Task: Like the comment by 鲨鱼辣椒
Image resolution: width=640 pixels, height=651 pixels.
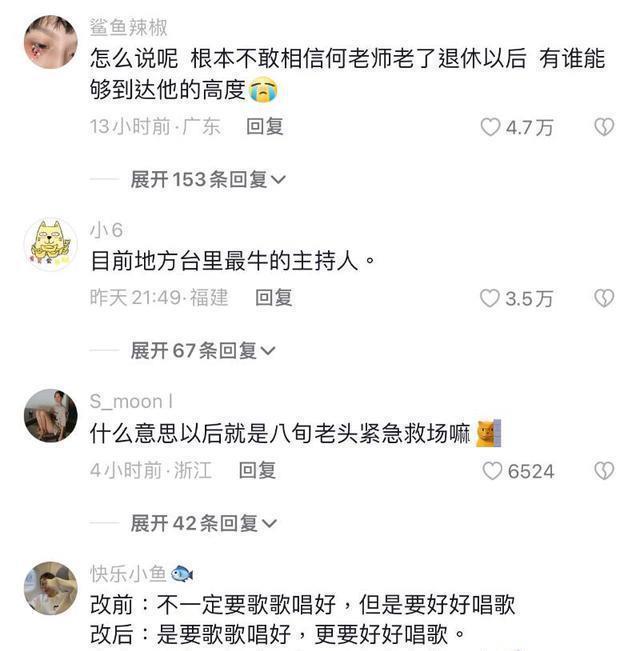Action: click(x=491, y=127)
